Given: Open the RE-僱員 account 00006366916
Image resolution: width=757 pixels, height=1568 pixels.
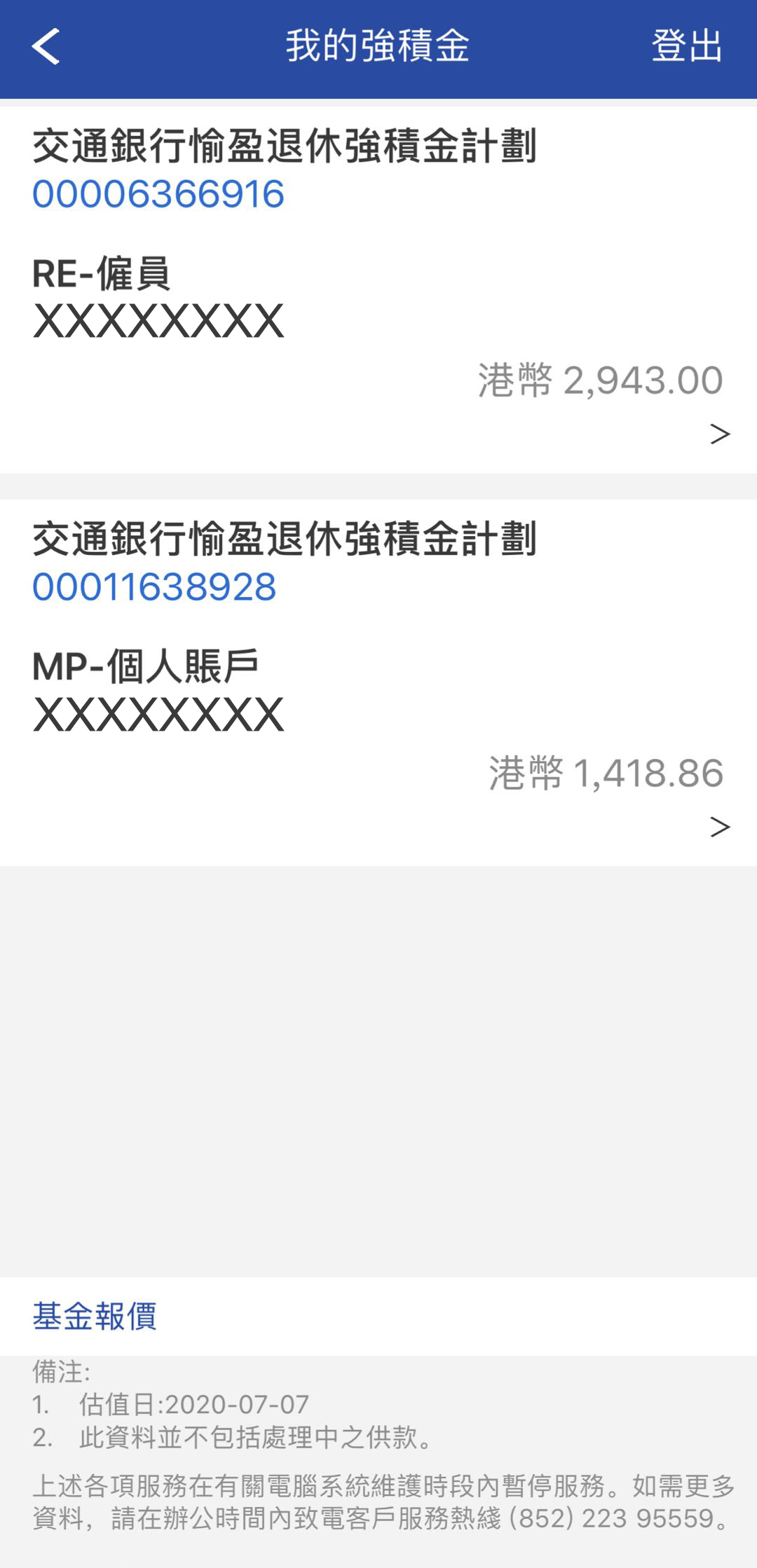Looking at the screenshot, I should (378, 289).
